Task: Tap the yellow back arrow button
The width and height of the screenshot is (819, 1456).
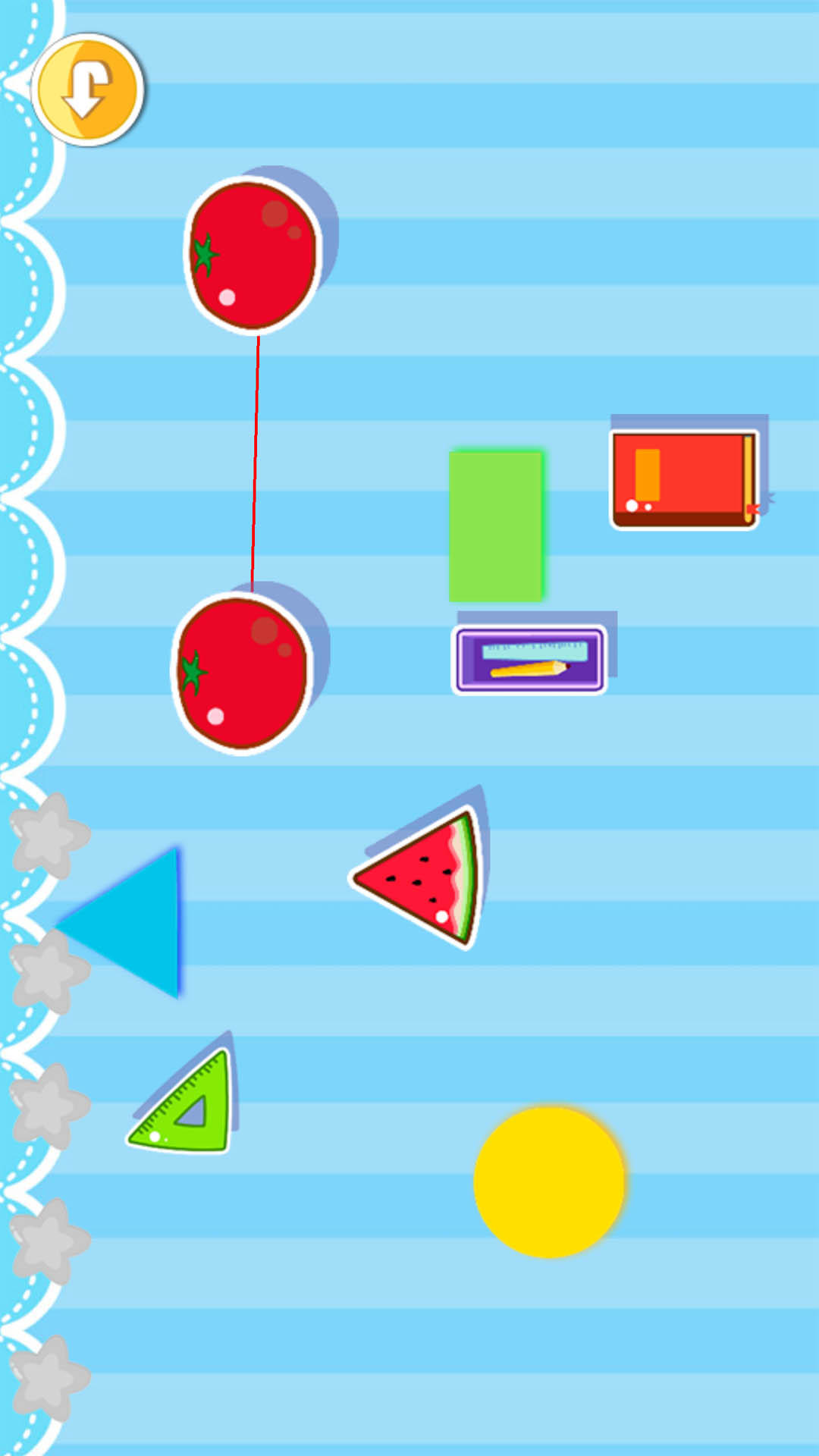Action: pyautogui.click(x=87, y=89)
